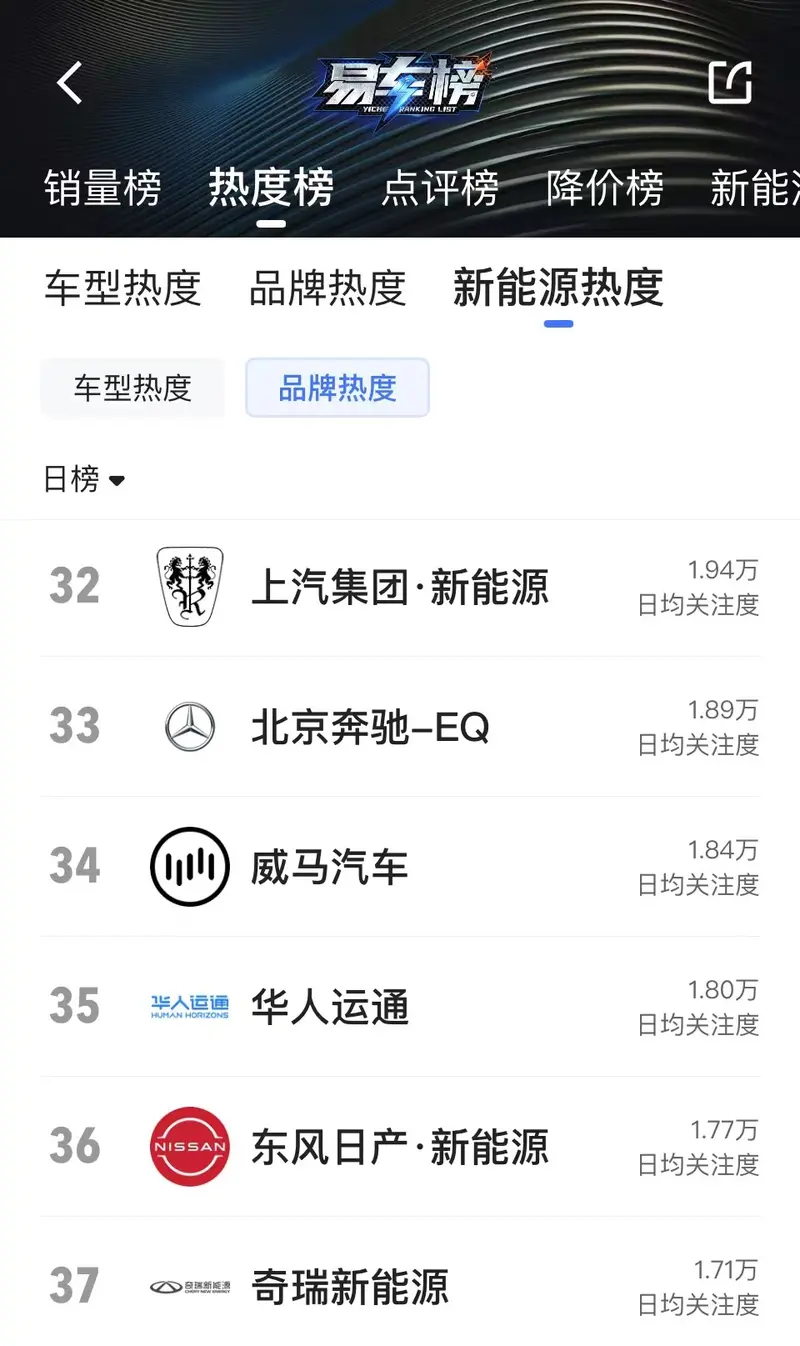This screenshot has width=800, height=1346.
Task: Open 华人运通 brand row
Action: click(x=400, y=1007)
